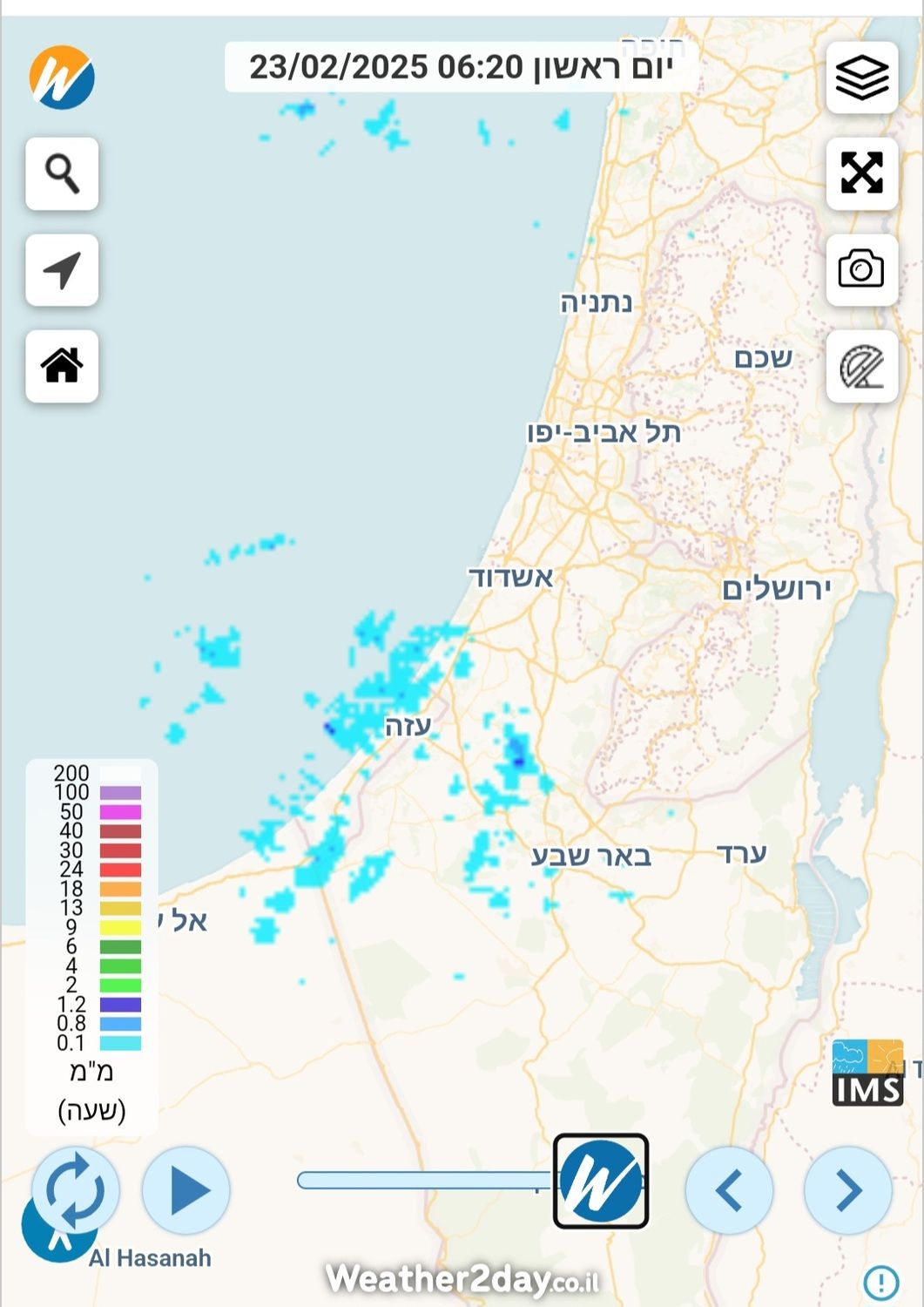The width and height of the screenshot is (924, 1307).
Task: Play the rain radar animation
Action: coord(186,1190)
